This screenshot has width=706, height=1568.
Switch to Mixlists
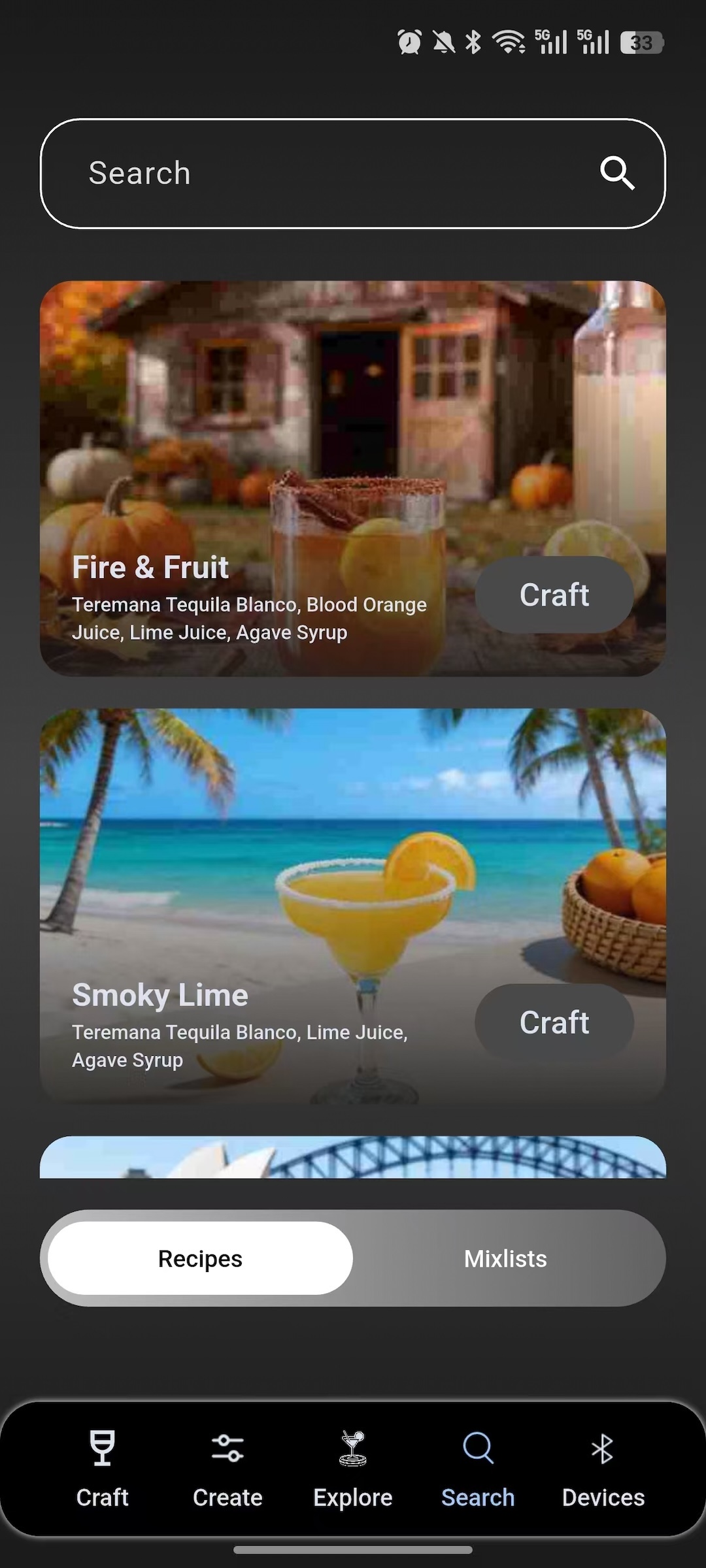point(505,1258)
